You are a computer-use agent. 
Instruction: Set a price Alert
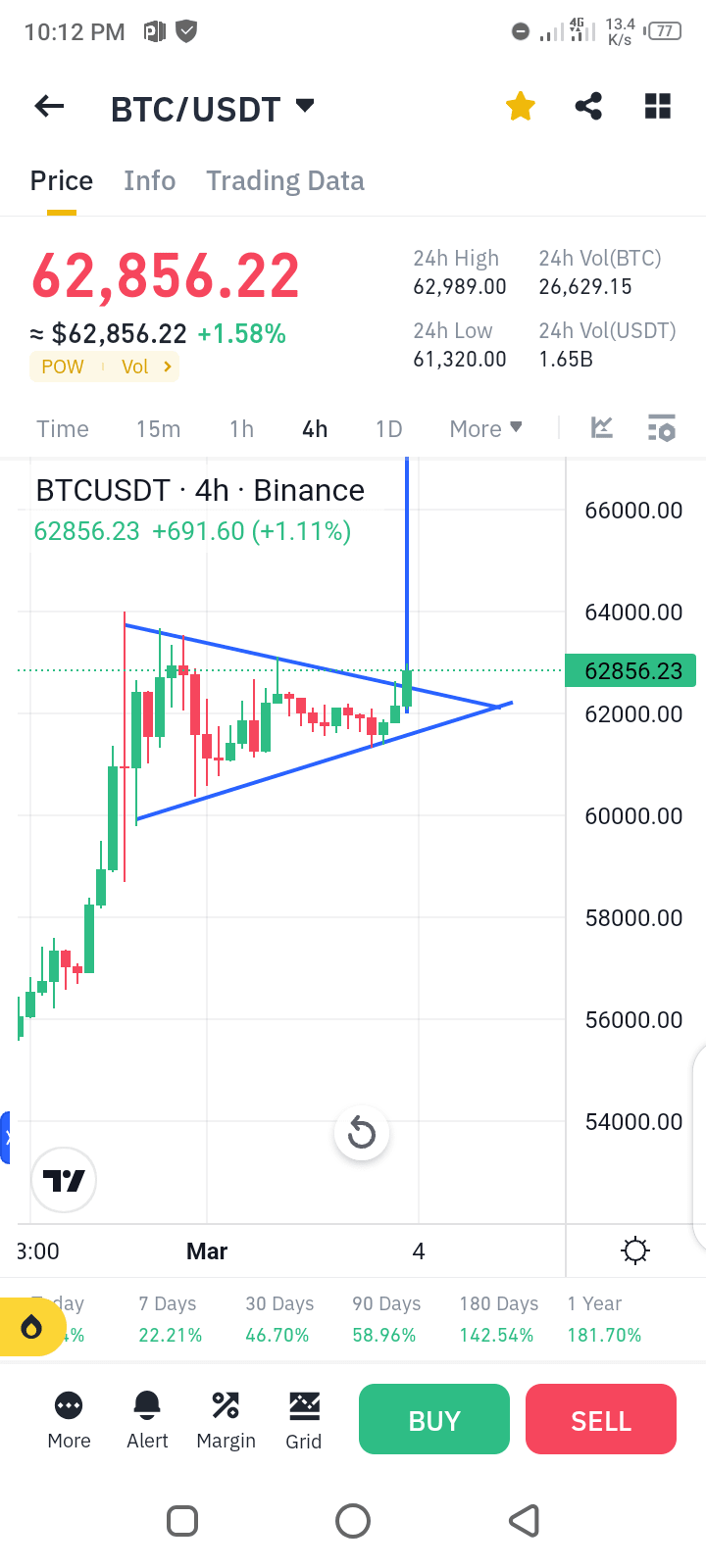(147, 1419)
